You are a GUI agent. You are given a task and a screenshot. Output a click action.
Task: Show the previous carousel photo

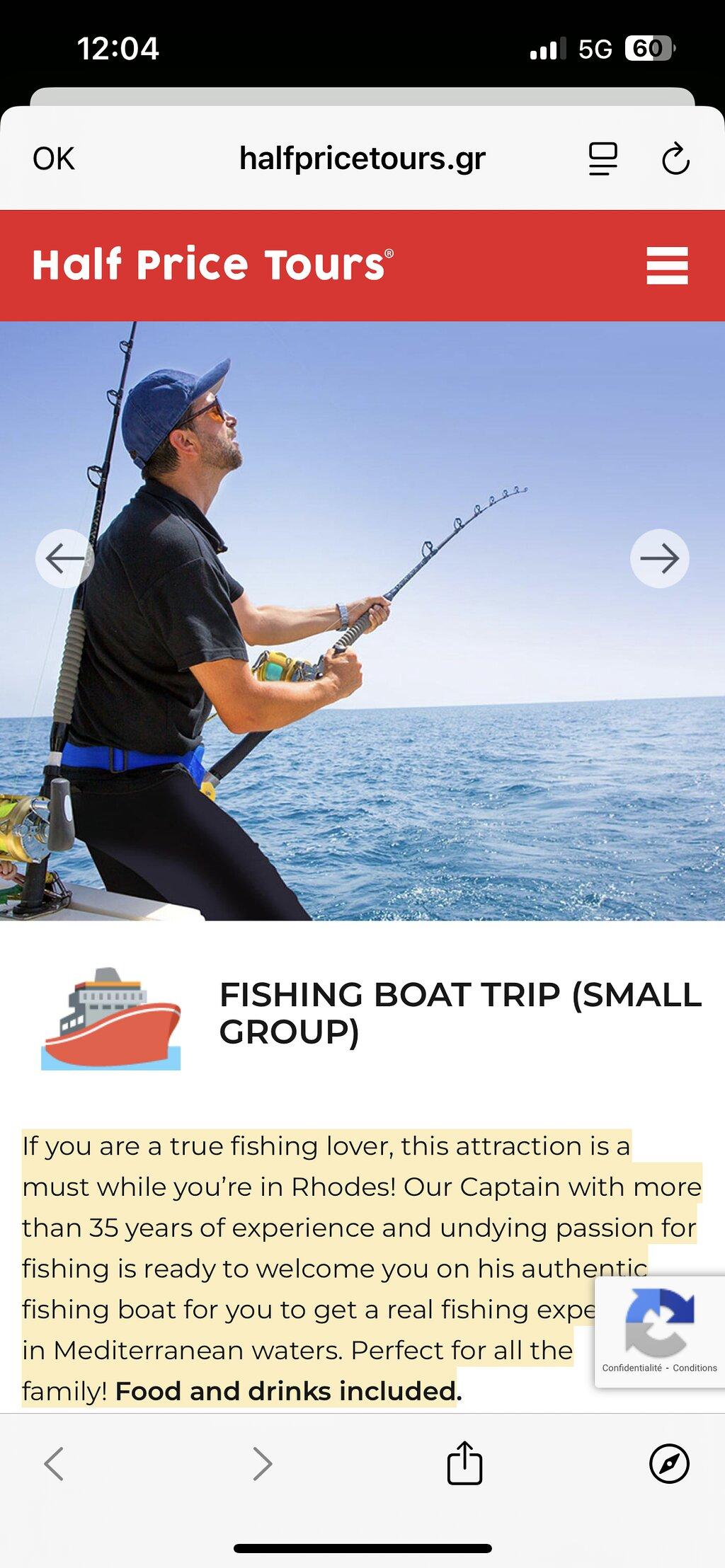pyautogui.click(x=65, y=558)
